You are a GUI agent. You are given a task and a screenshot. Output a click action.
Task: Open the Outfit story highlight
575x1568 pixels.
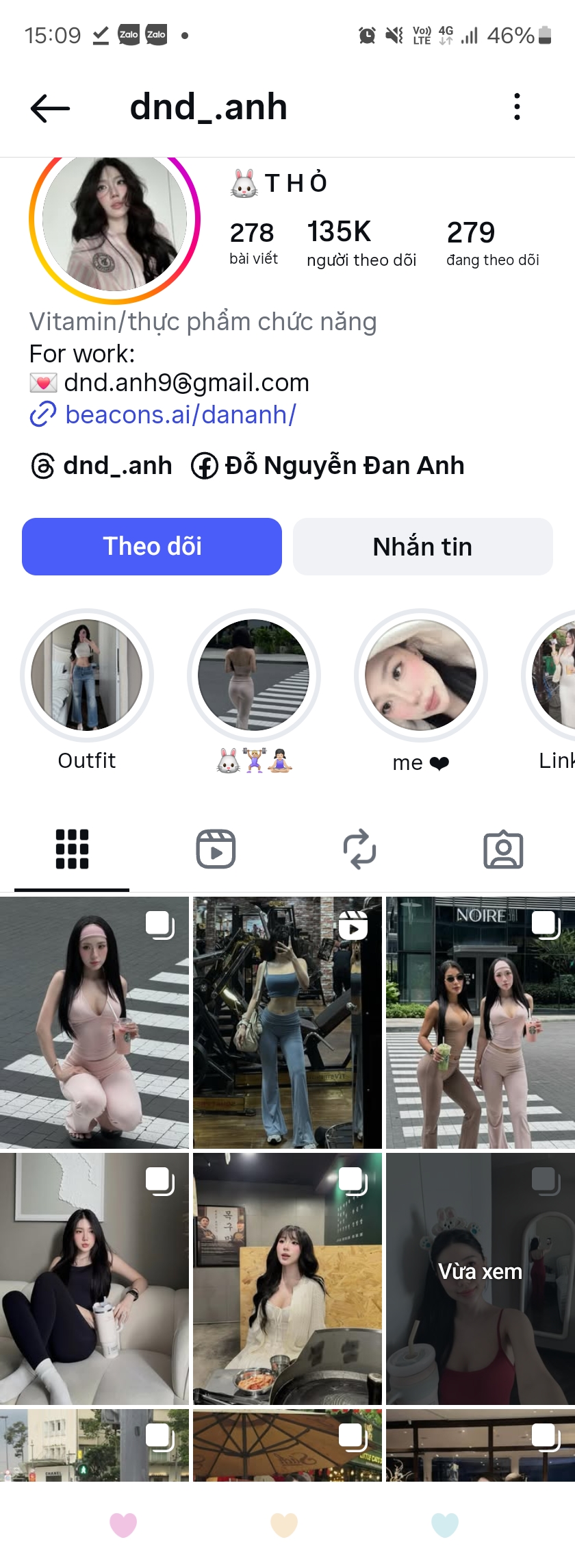coord(87,675)
